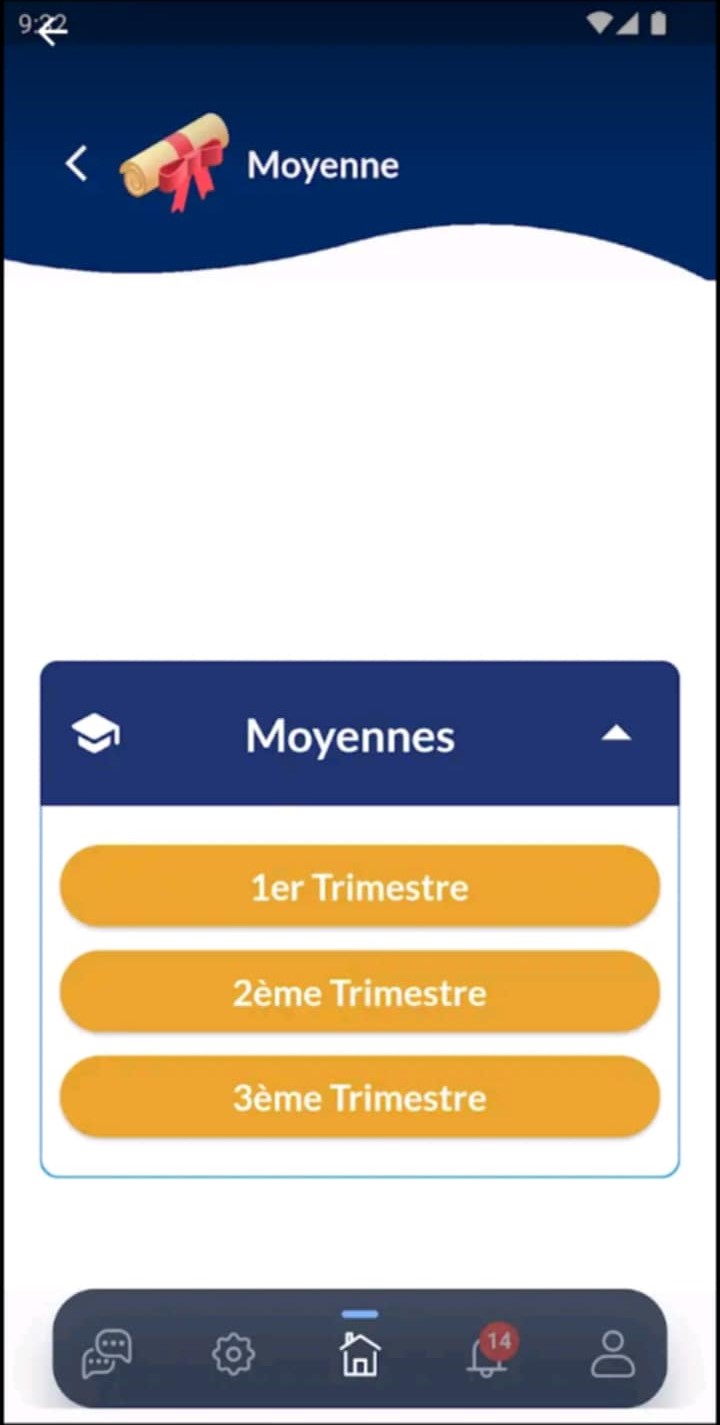View 3ème Trimestre averages

coord(360,1097)
